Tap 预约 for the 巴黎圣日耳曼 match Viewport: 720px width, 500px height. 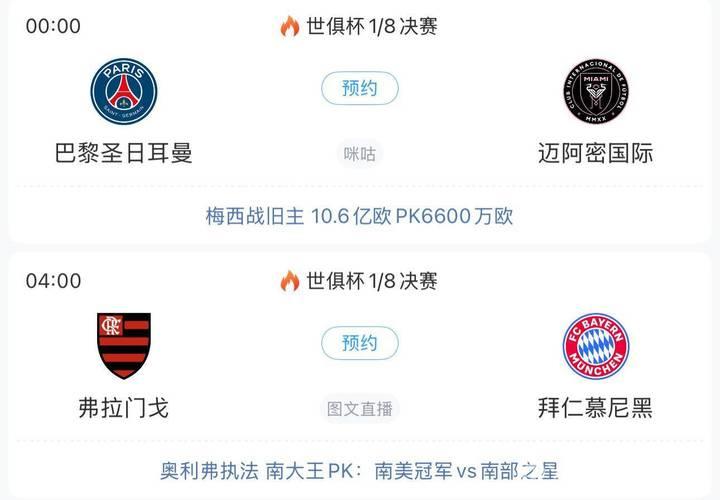coord(360,89)
